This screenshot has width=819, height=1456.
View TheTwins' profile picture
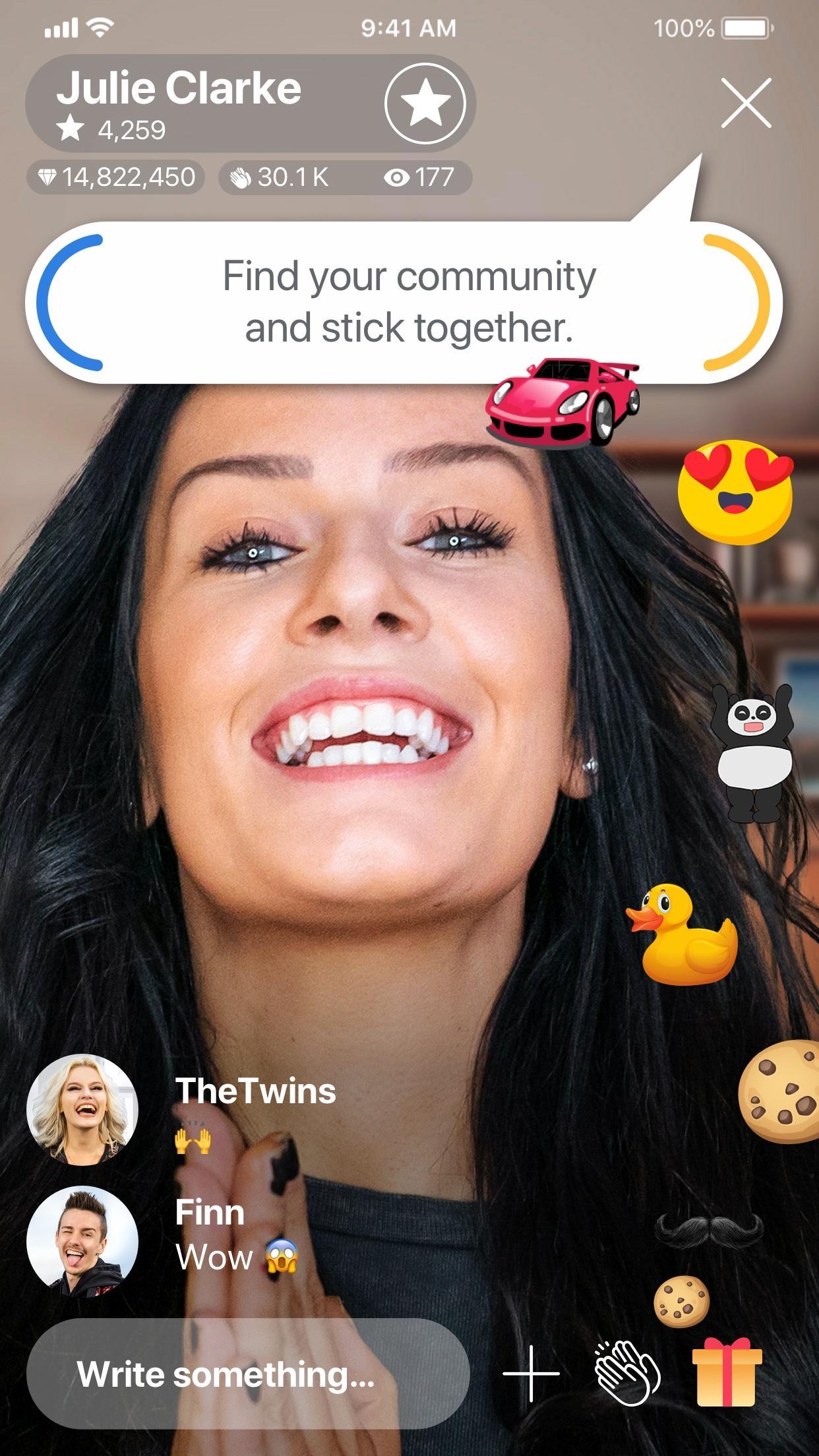(82, 1110)
